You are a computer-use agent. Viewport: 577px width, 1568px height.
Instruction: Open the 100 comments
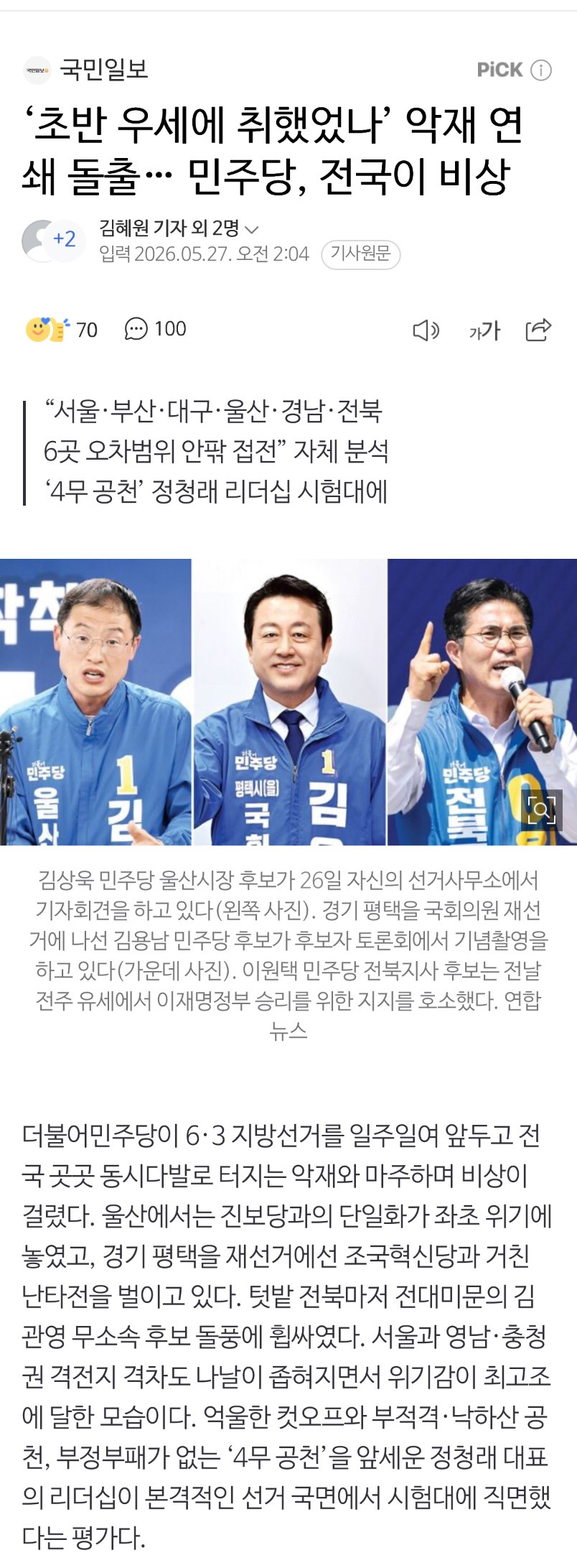click(x=155, y=330)
